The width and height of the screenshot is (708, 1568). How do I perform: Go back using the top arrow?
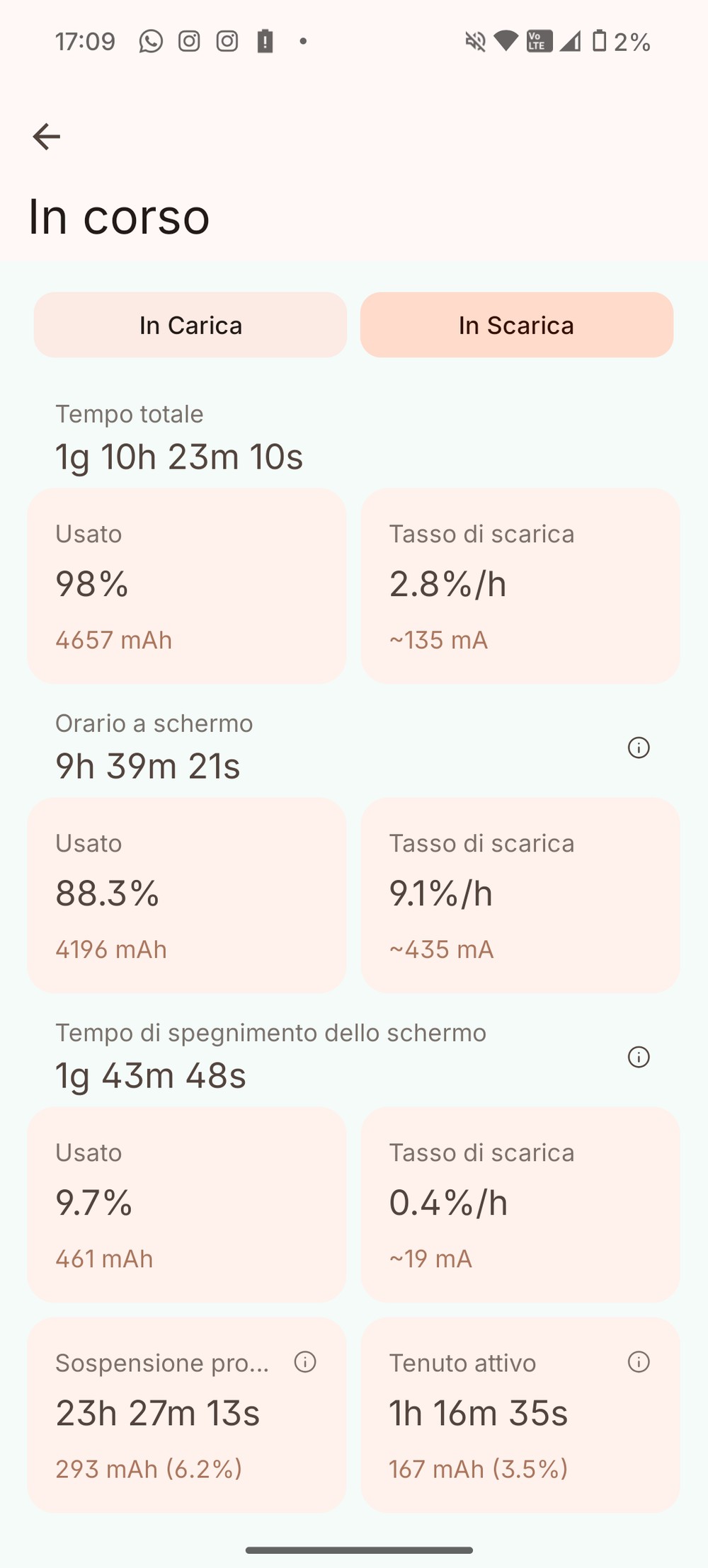click(x=47, y=137)
